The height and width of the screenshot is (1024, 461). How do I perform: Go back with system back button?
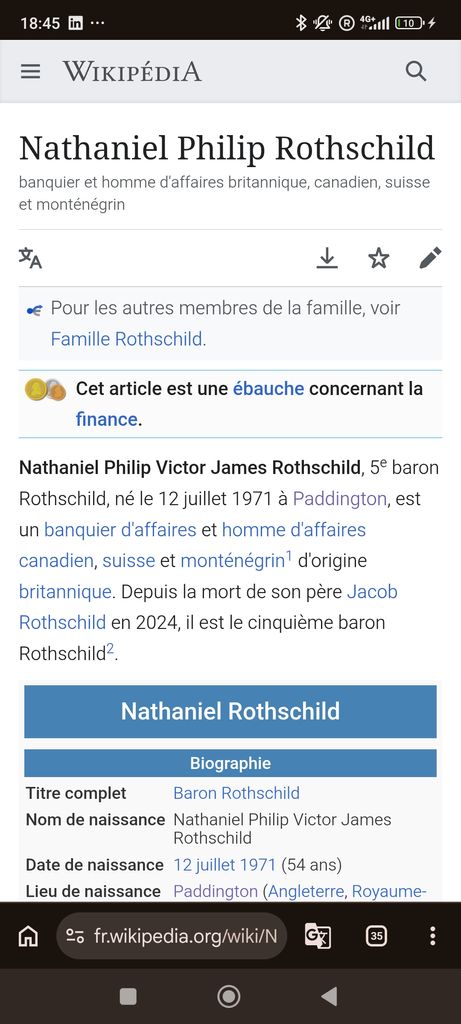330,996
